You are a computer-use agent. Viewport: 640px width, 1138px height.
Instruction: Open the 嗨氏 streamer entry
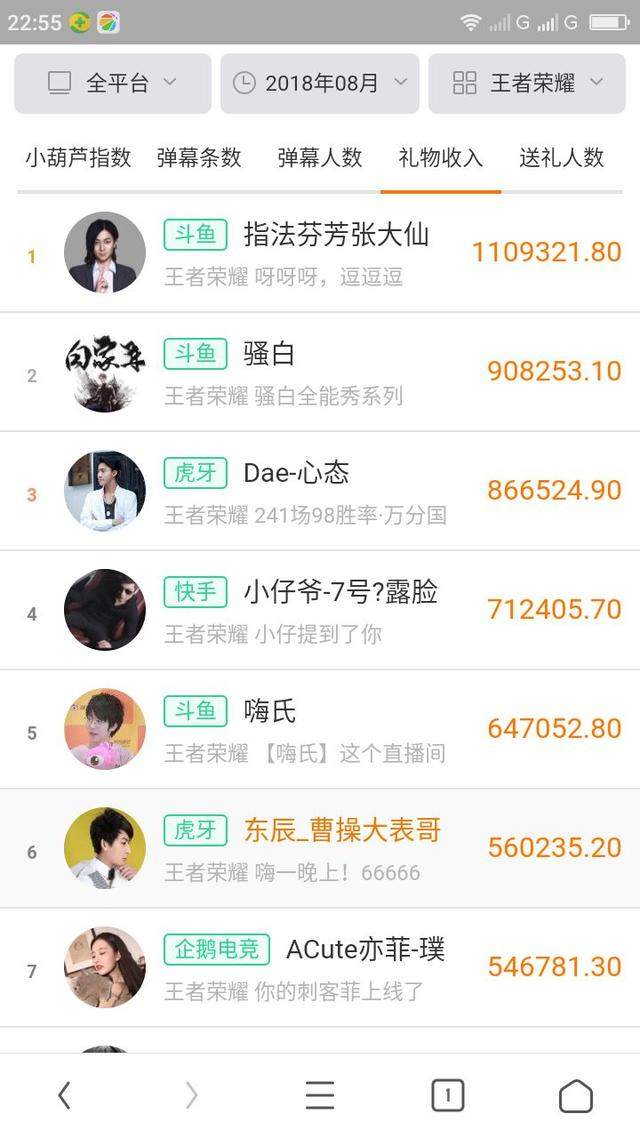pos(320,729)
